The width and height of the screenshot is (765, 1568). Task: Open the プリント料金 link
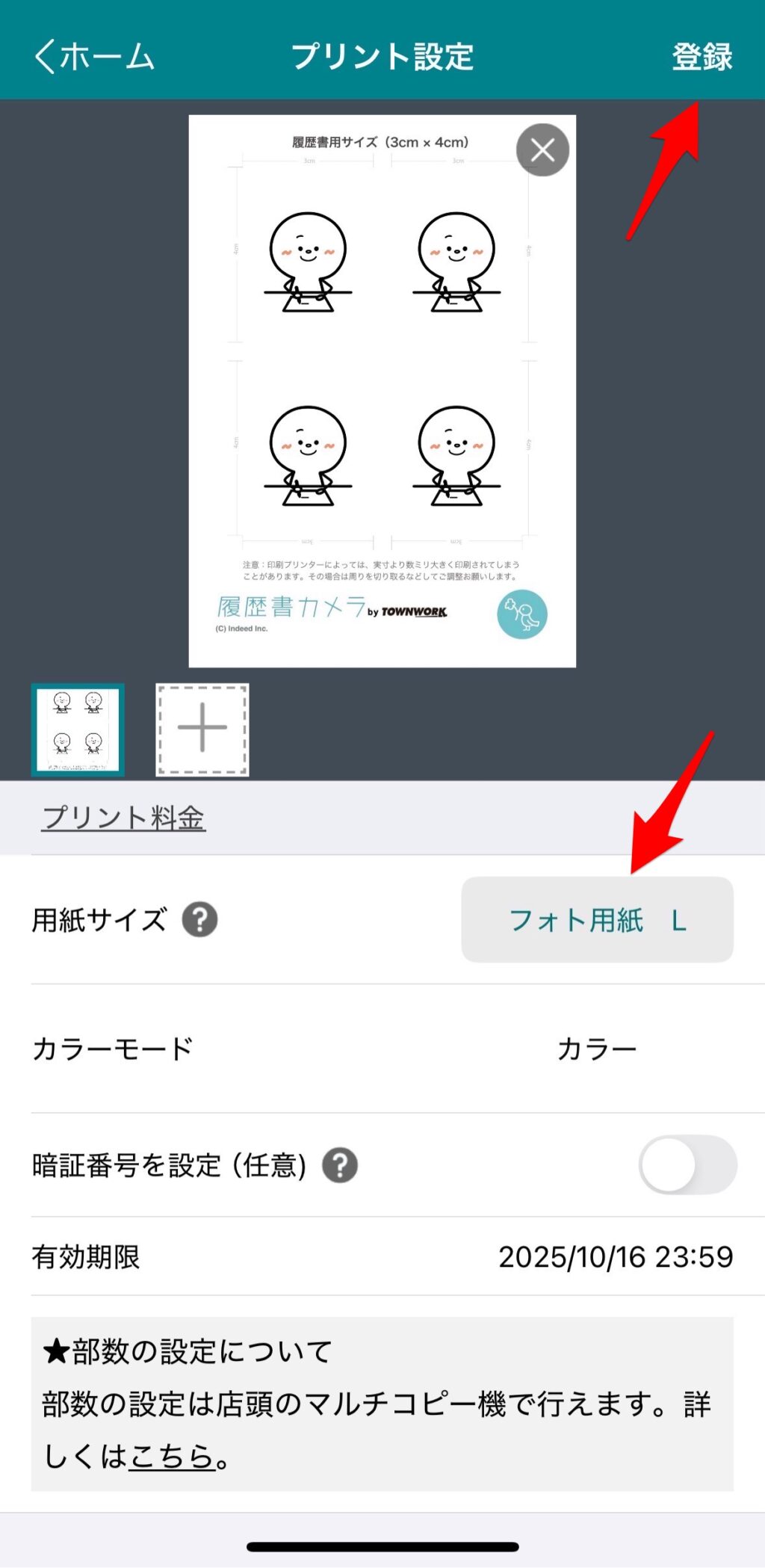coord(123,818)
